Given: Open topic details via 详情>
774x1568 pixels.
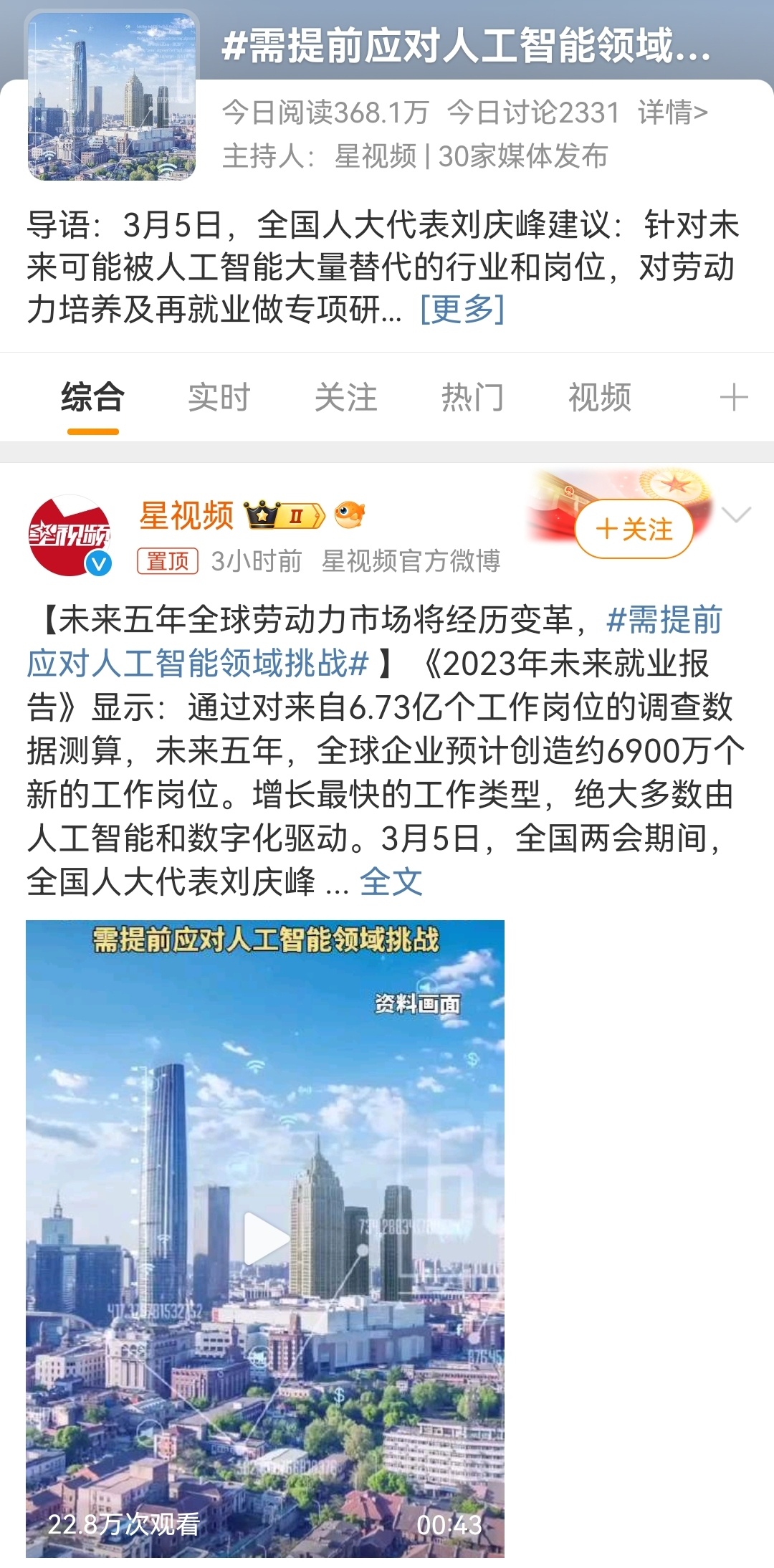Looking at the screenshot, I should click(672, 113).
